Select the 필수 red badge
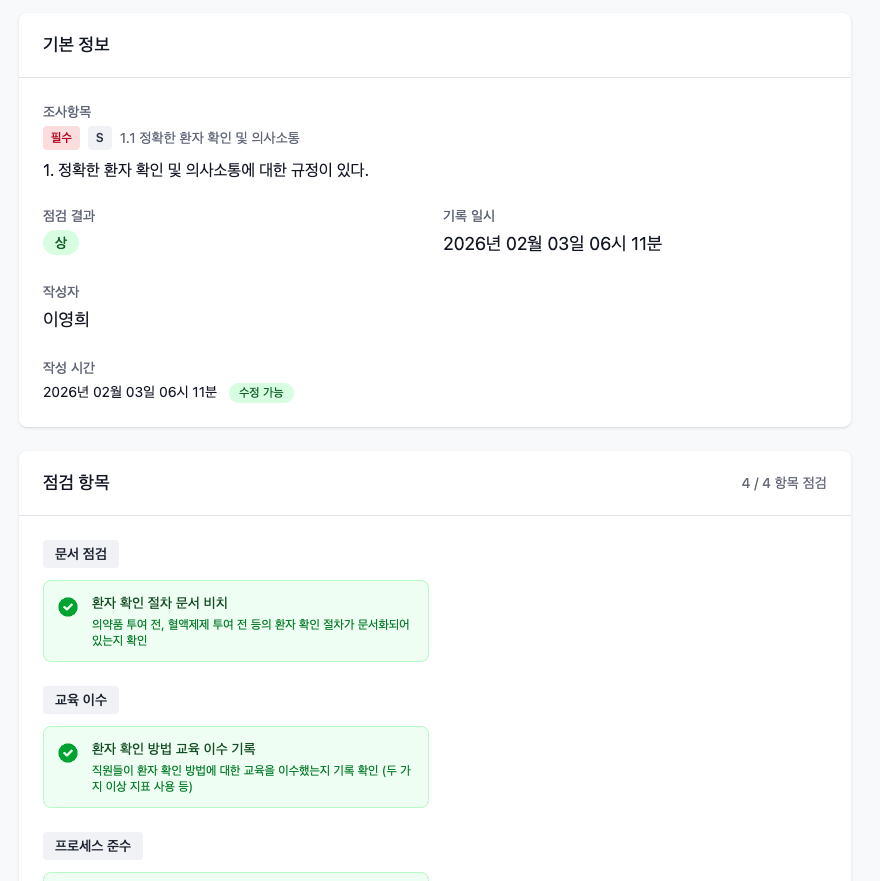This screenshot has width=880, height=881. [x=61, y=138]
